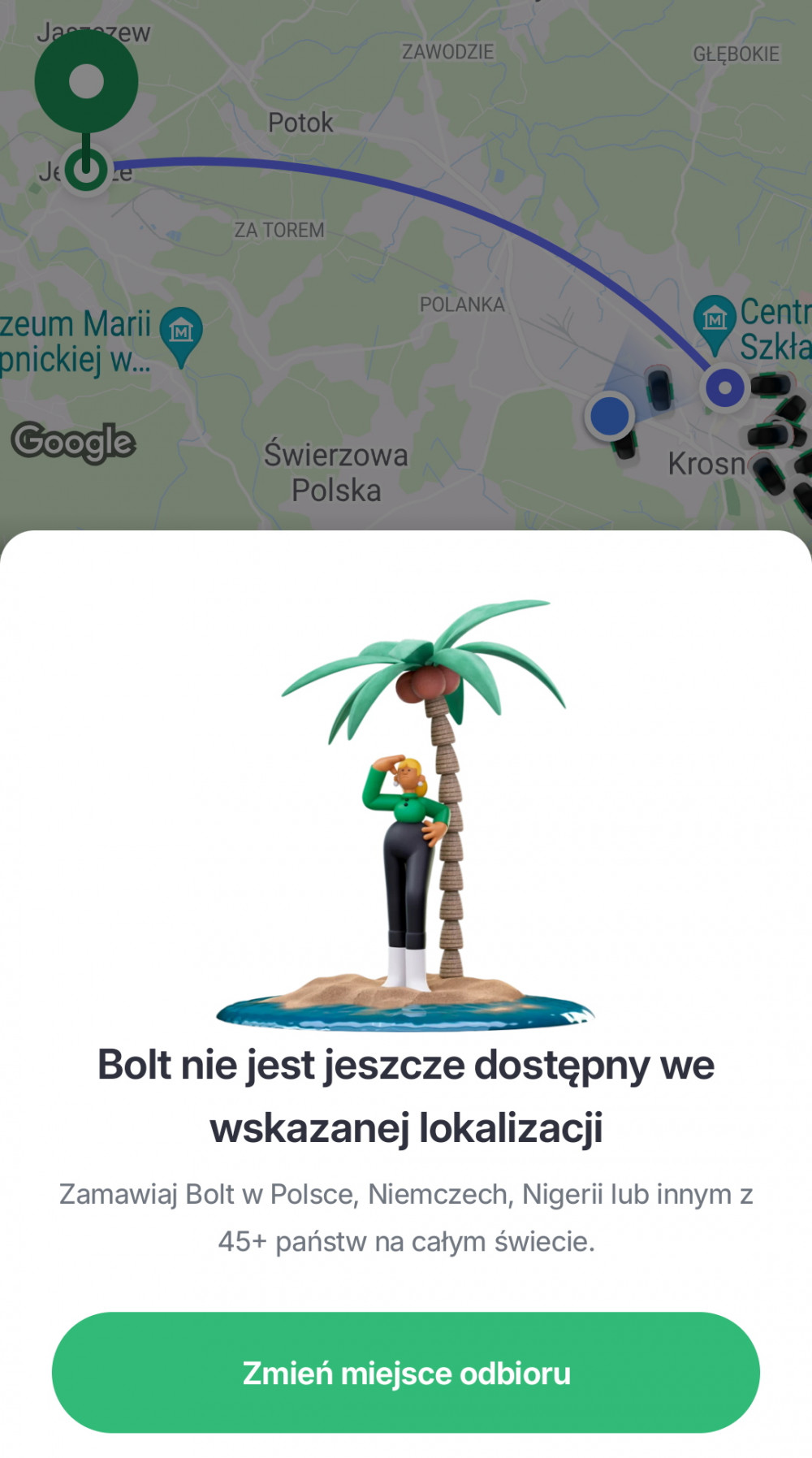Tap 'Zmień miejsce odbioru' button
This screenshot has height=1458, width=812.
tap(406, 1372)
